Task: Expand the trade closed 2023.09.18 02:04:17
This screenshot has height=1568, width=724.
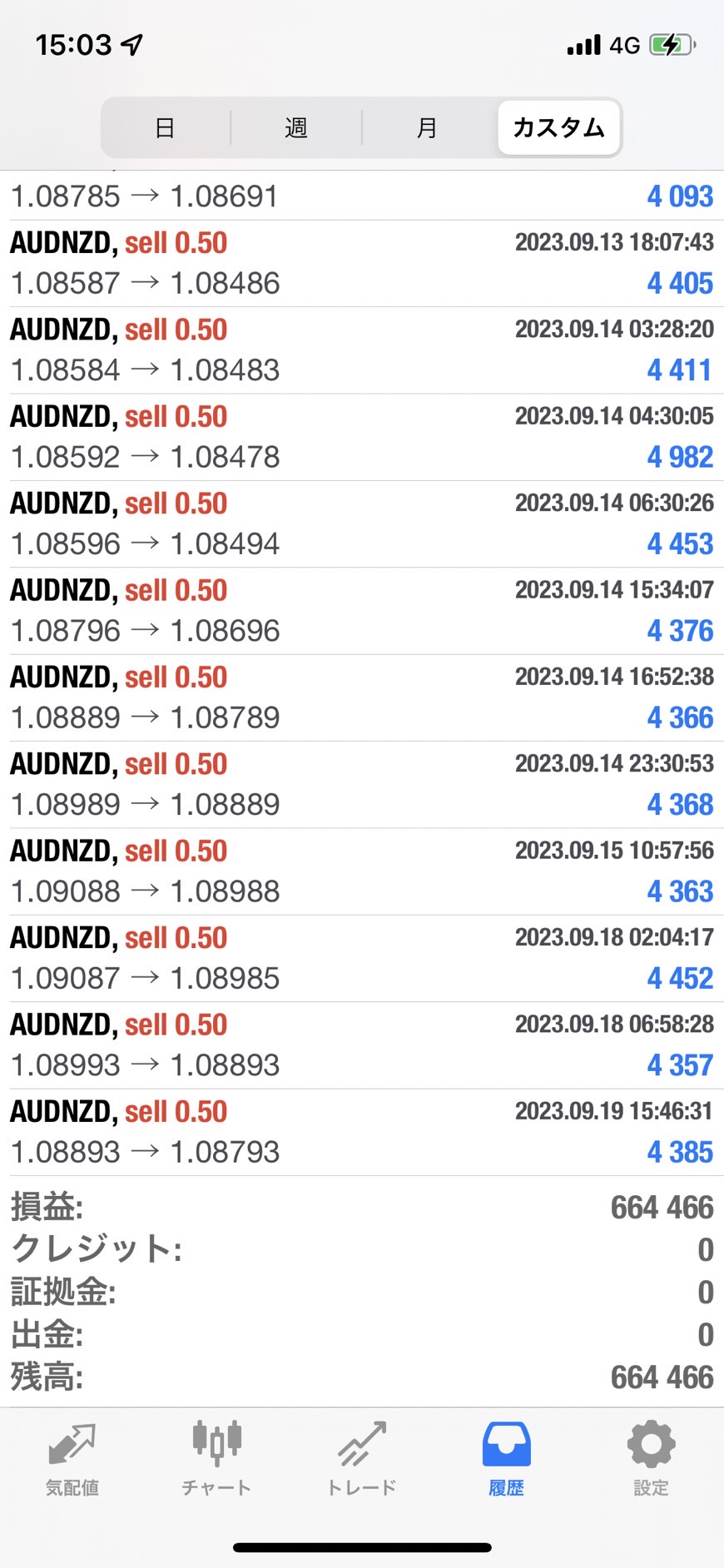Action: pyautogui.click(x=362, y=958)
